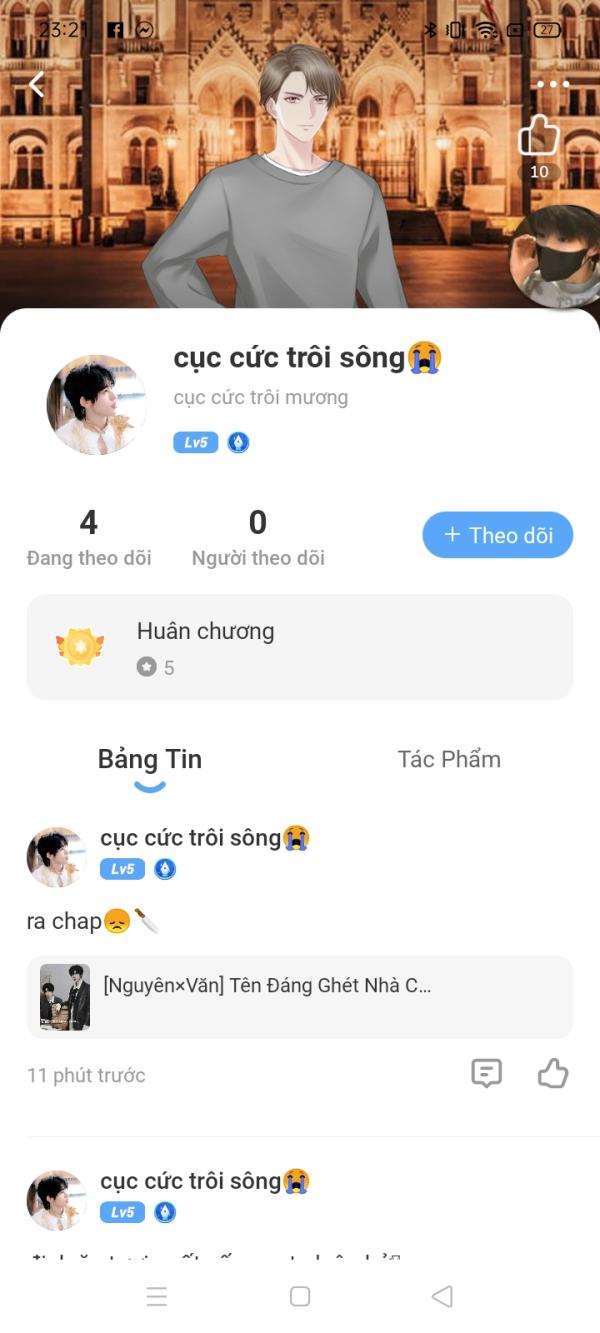
Task: Select the Bảng Tin tab
Action: [x=150, y=760]
